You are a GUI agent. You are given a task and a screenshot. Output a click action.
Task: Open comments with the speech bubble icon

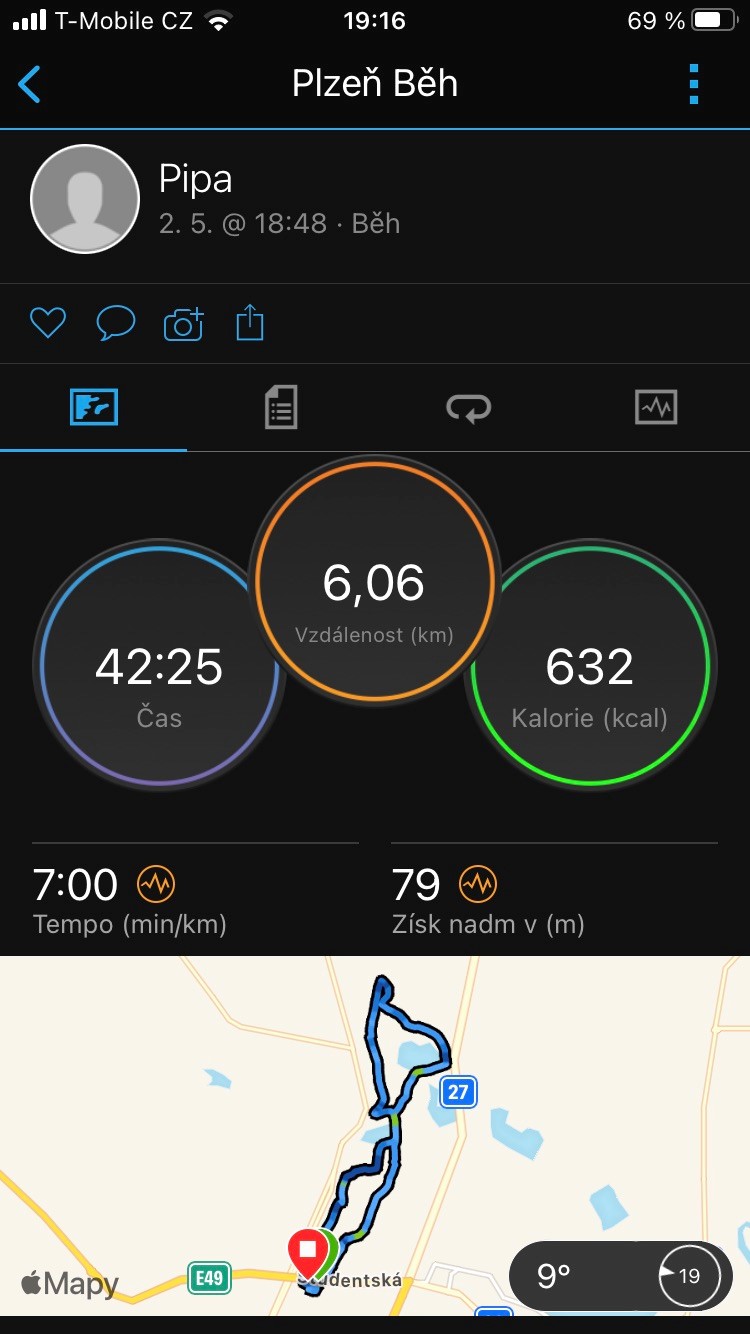(116, 323)
